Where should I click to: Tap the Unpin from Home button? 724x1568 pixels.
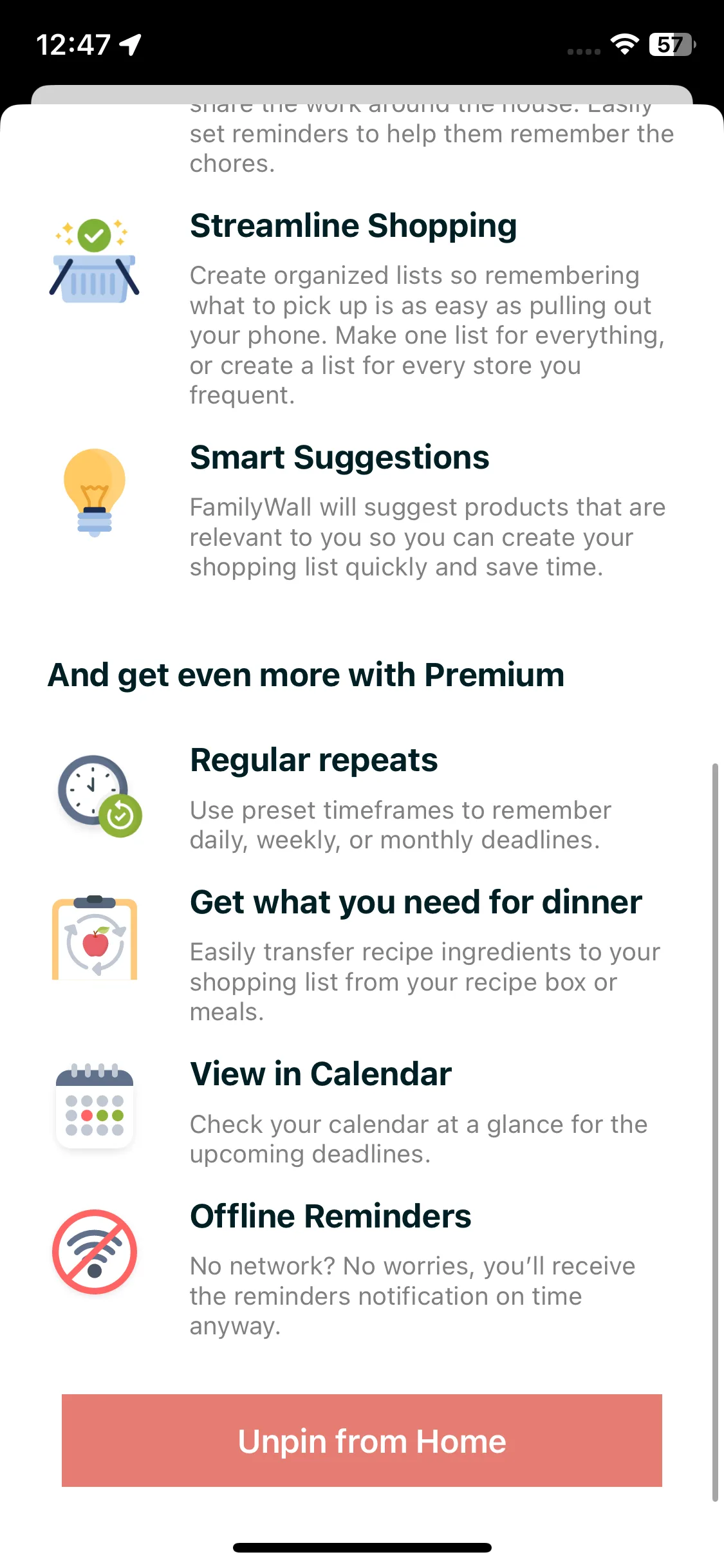(x=362, y=1441)
